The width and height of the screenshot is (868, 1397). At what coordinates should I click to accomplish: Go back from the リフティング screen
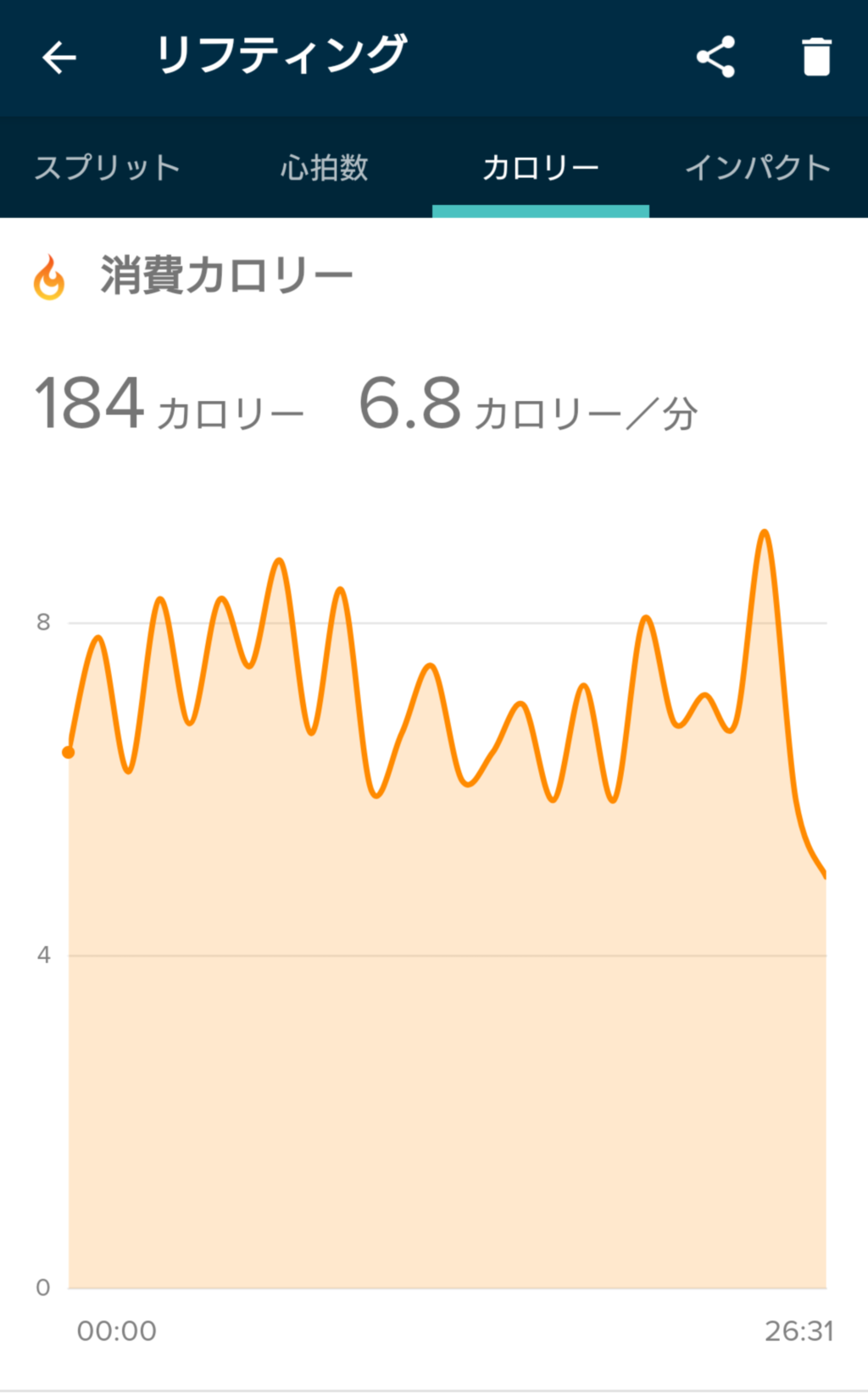[x=59, y=58]
